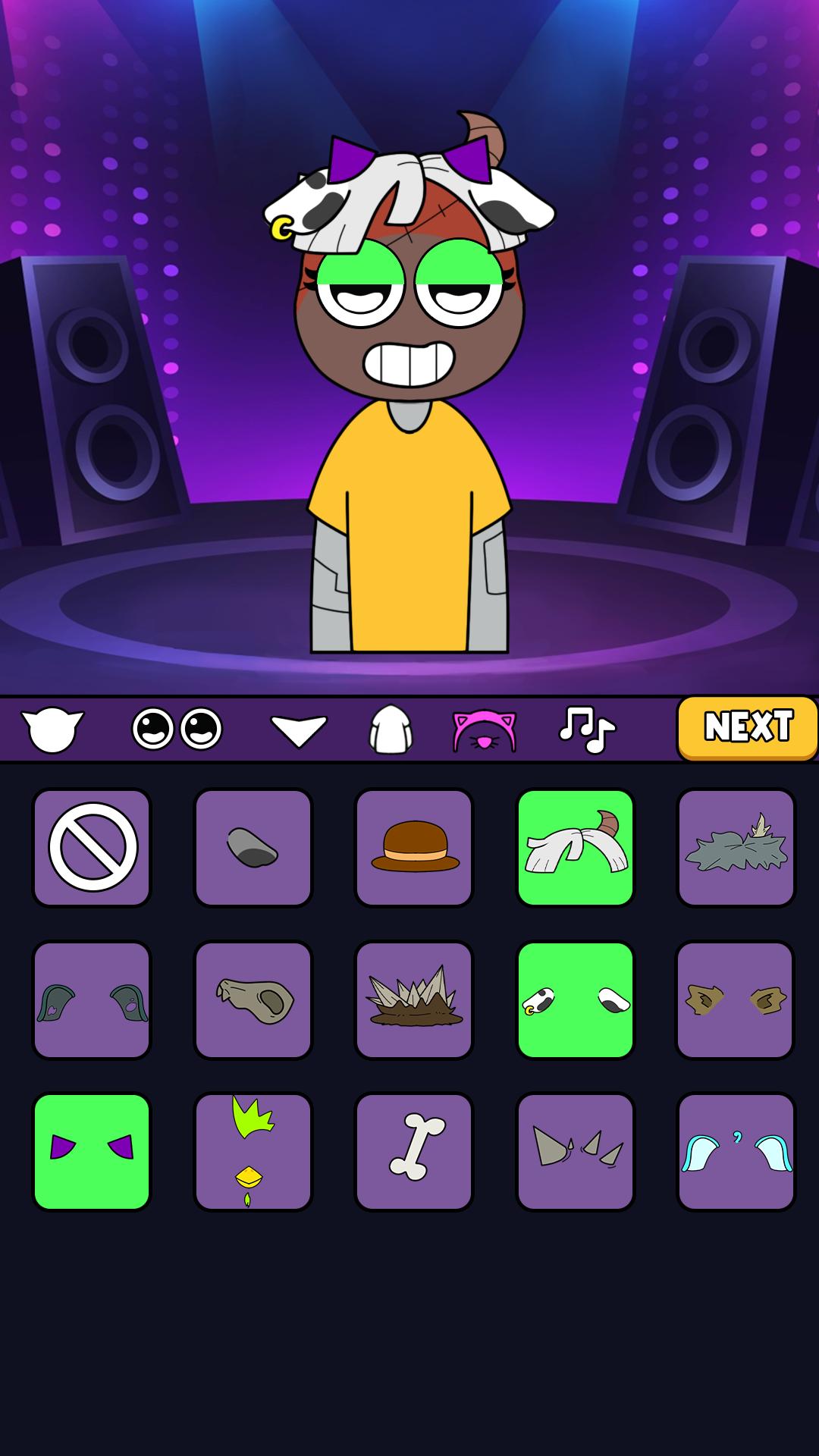Screen dimensions: 819x1456
Task: Toggle off the cow-print ear flaps selection
Action: pyautogui.click(x=576, y=999)
